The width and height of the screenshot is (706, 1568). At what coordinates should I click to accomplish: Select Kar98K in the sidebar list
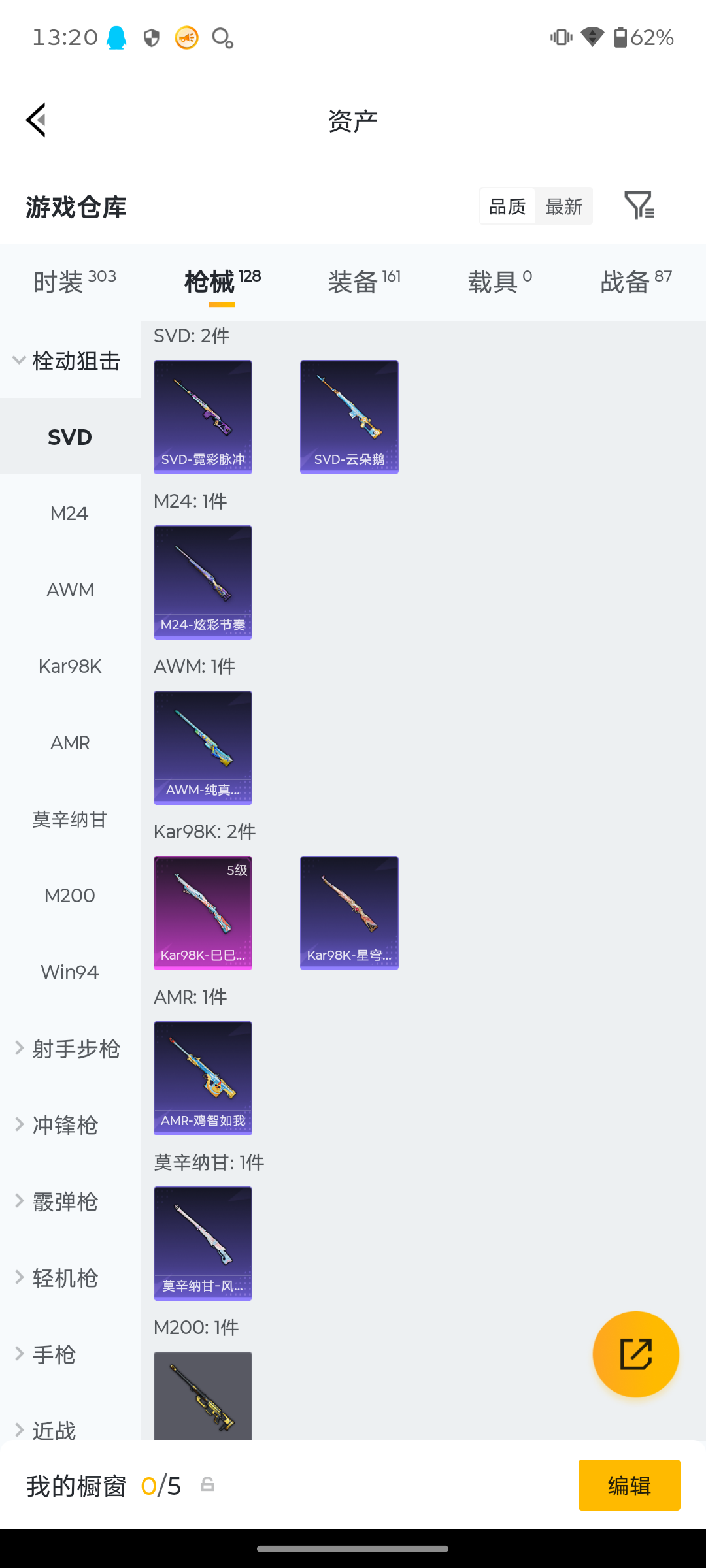point(70,666)
